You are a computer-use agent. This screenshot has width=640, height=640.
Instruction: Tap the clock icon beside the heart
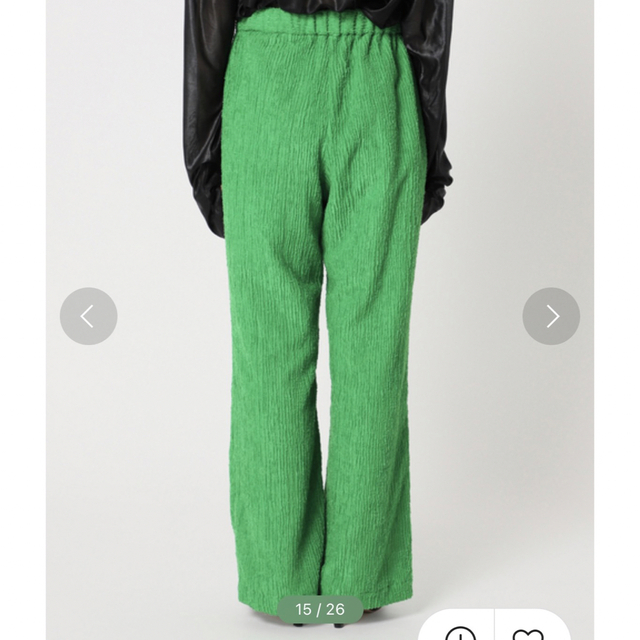(461, 632)
